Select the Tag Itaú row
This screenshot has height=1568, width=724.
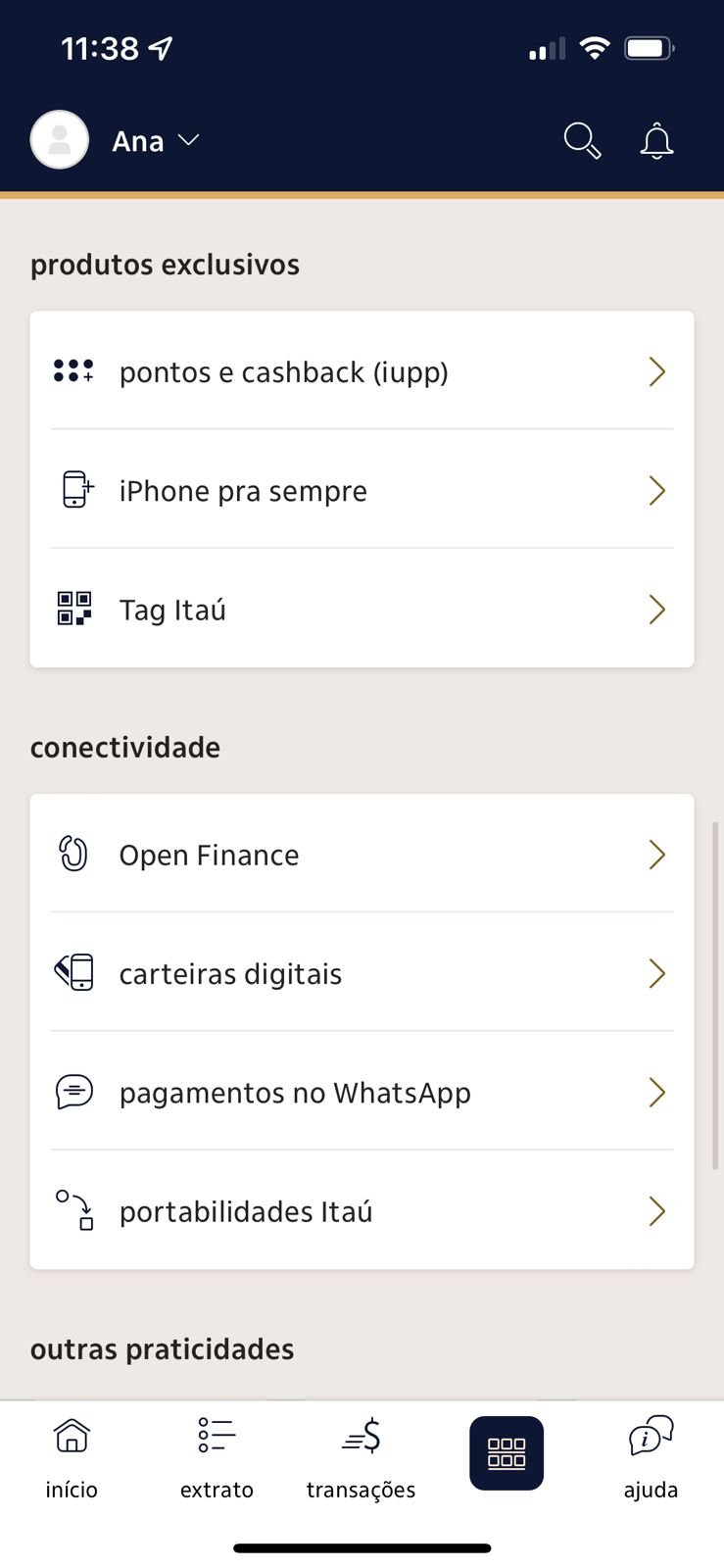click(362, 609)
